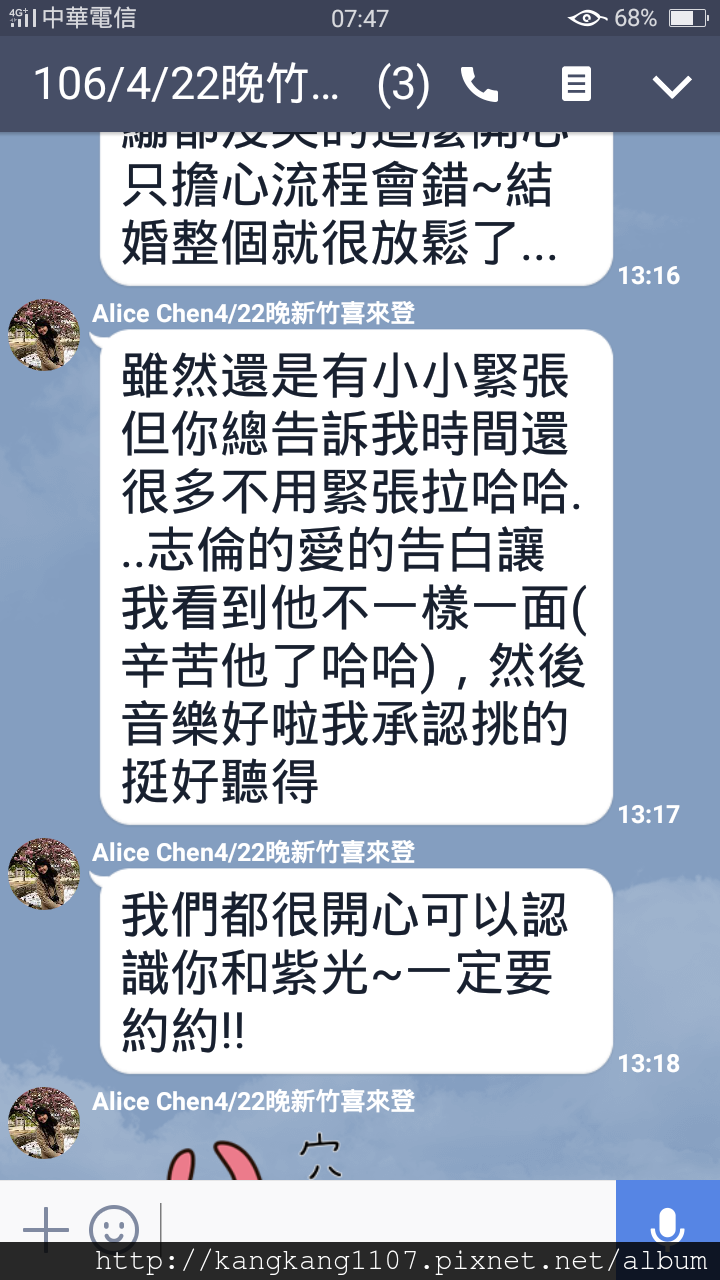Tap the message input field
The image size is (720, 1280).
[388, 1212]
